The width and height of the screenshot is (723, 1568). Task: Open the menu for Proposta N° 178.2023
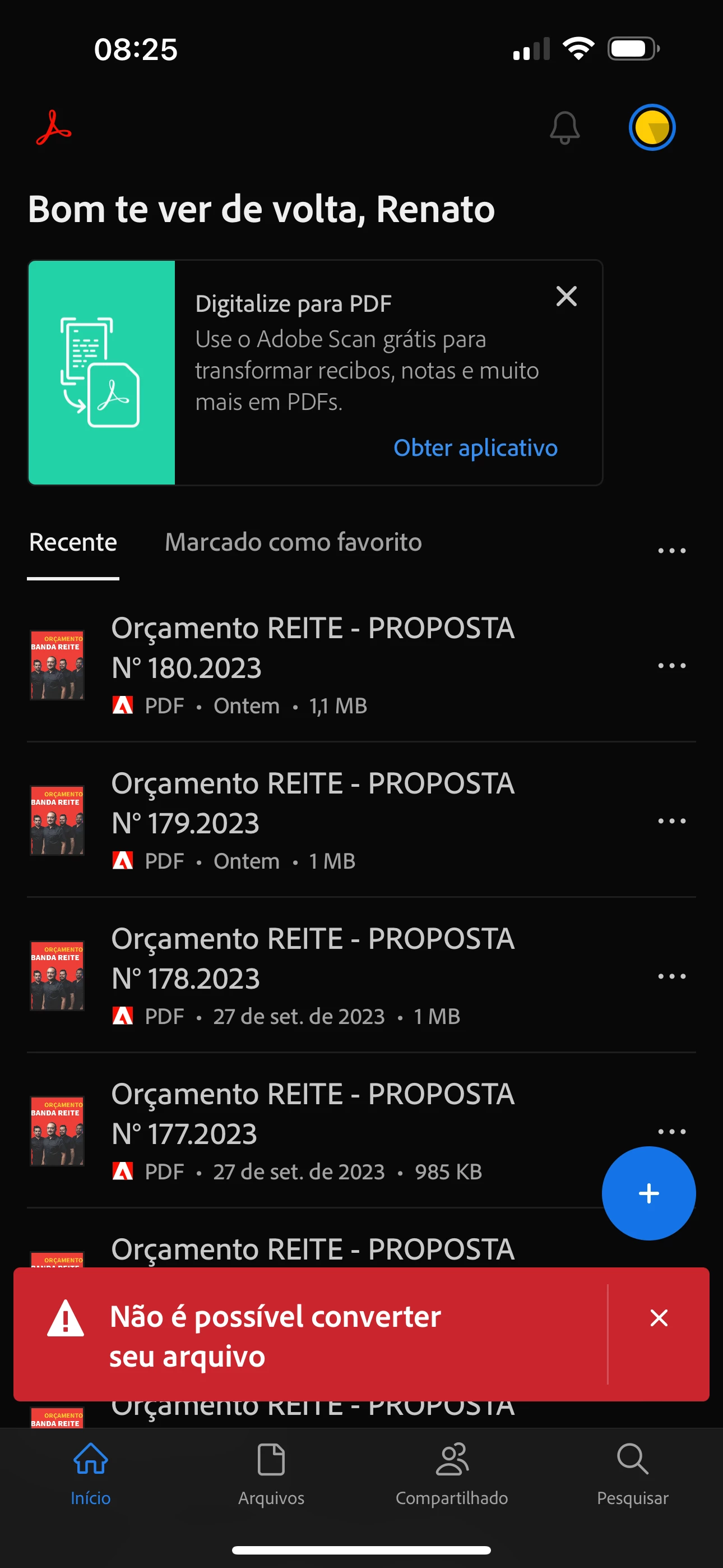point(671,976)
